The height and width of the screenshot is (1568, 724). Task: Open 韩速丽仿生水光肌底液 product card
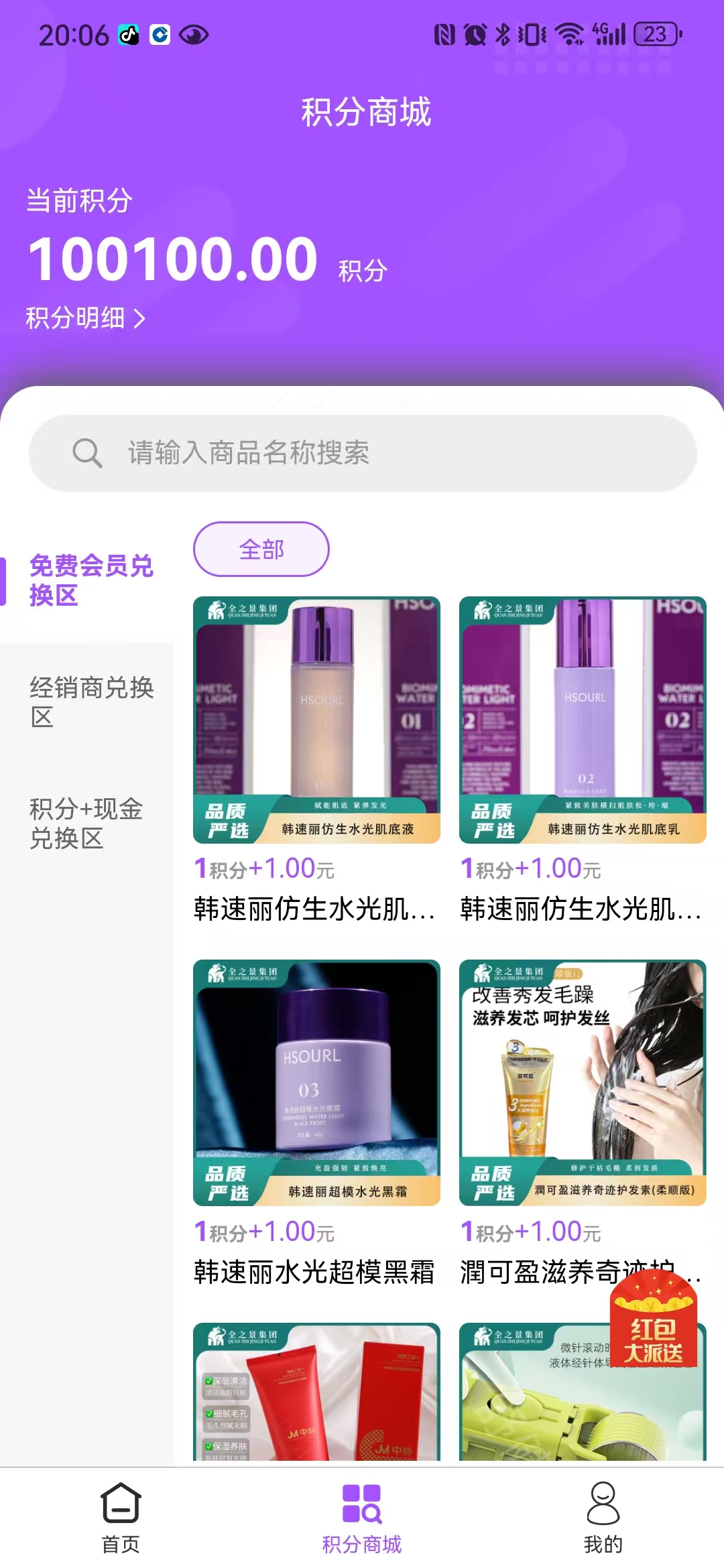click(x=316, y=720)
